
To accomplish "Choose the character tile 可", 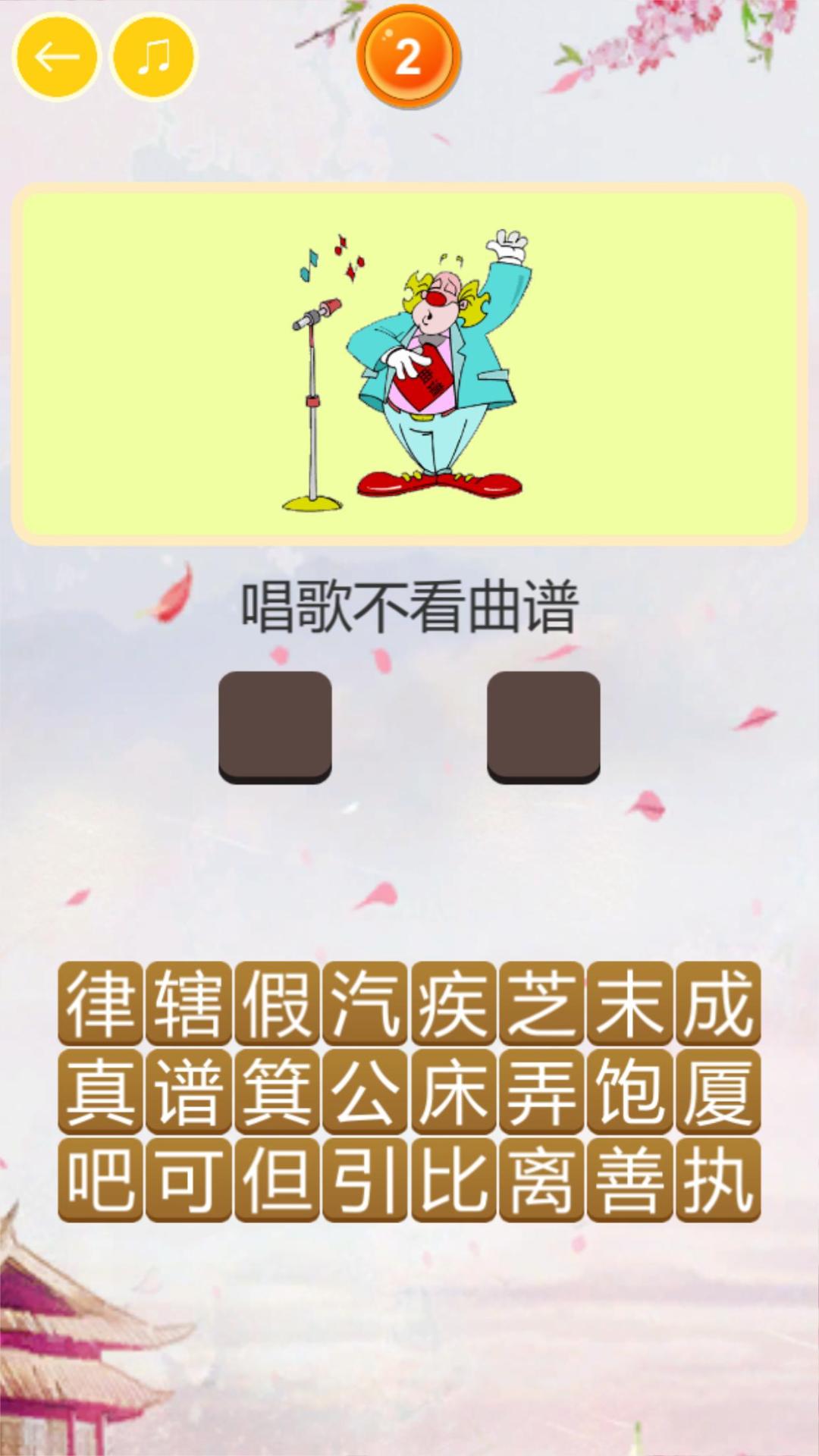I will pyautogui.click(x=189, y=1179).
